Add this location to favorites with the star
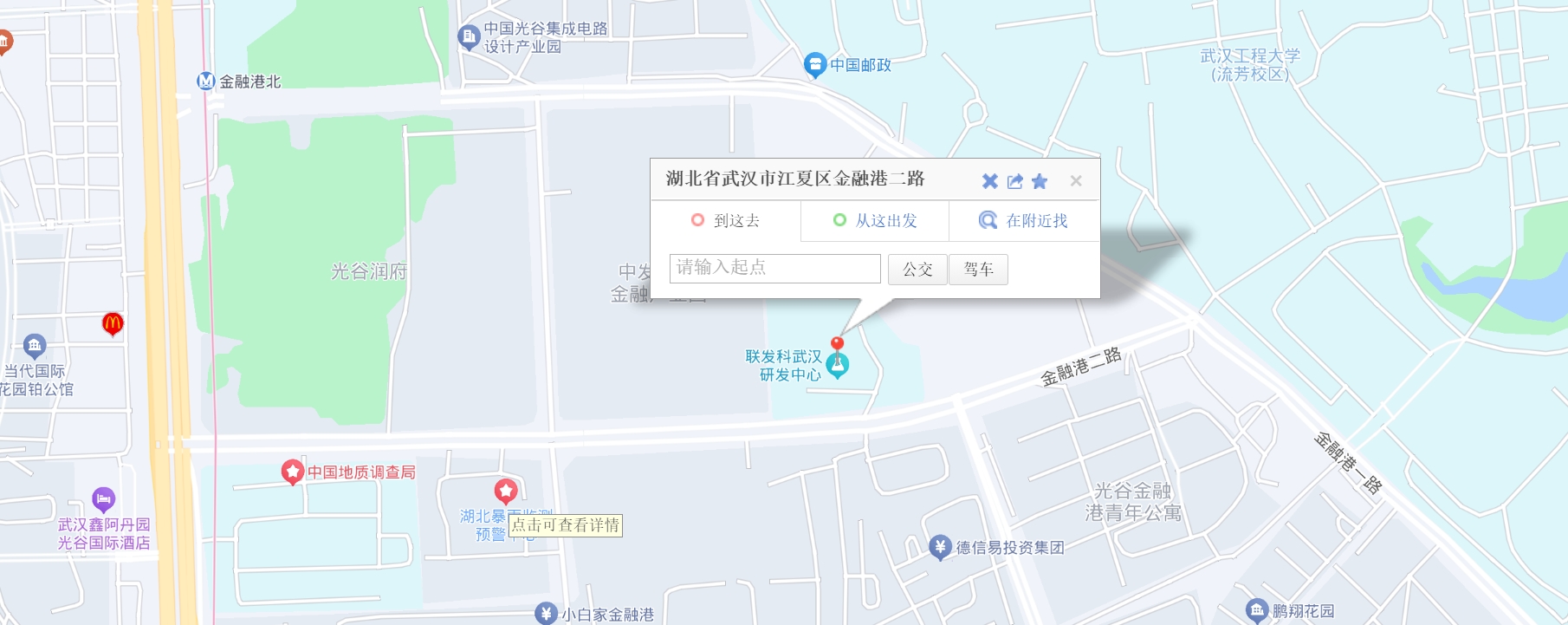This screenshot has width=1568, height=625. coord(1040,181)
